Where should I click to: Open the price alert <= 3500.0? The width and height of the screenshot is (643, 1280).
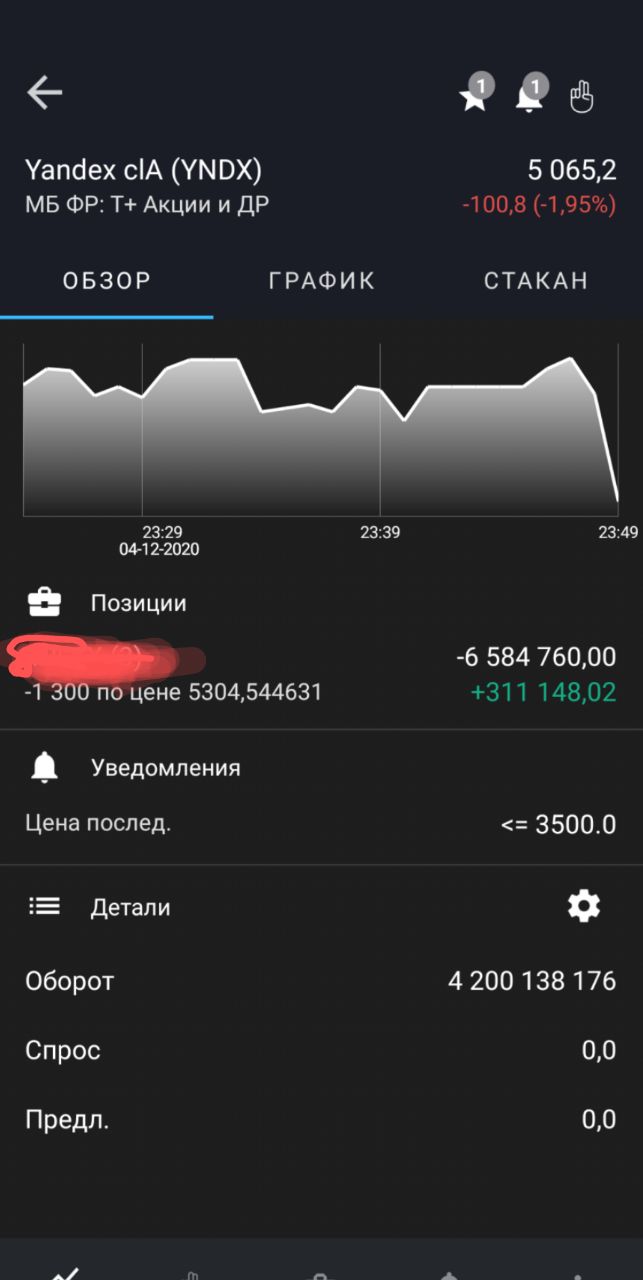click(x=320, y=825)
